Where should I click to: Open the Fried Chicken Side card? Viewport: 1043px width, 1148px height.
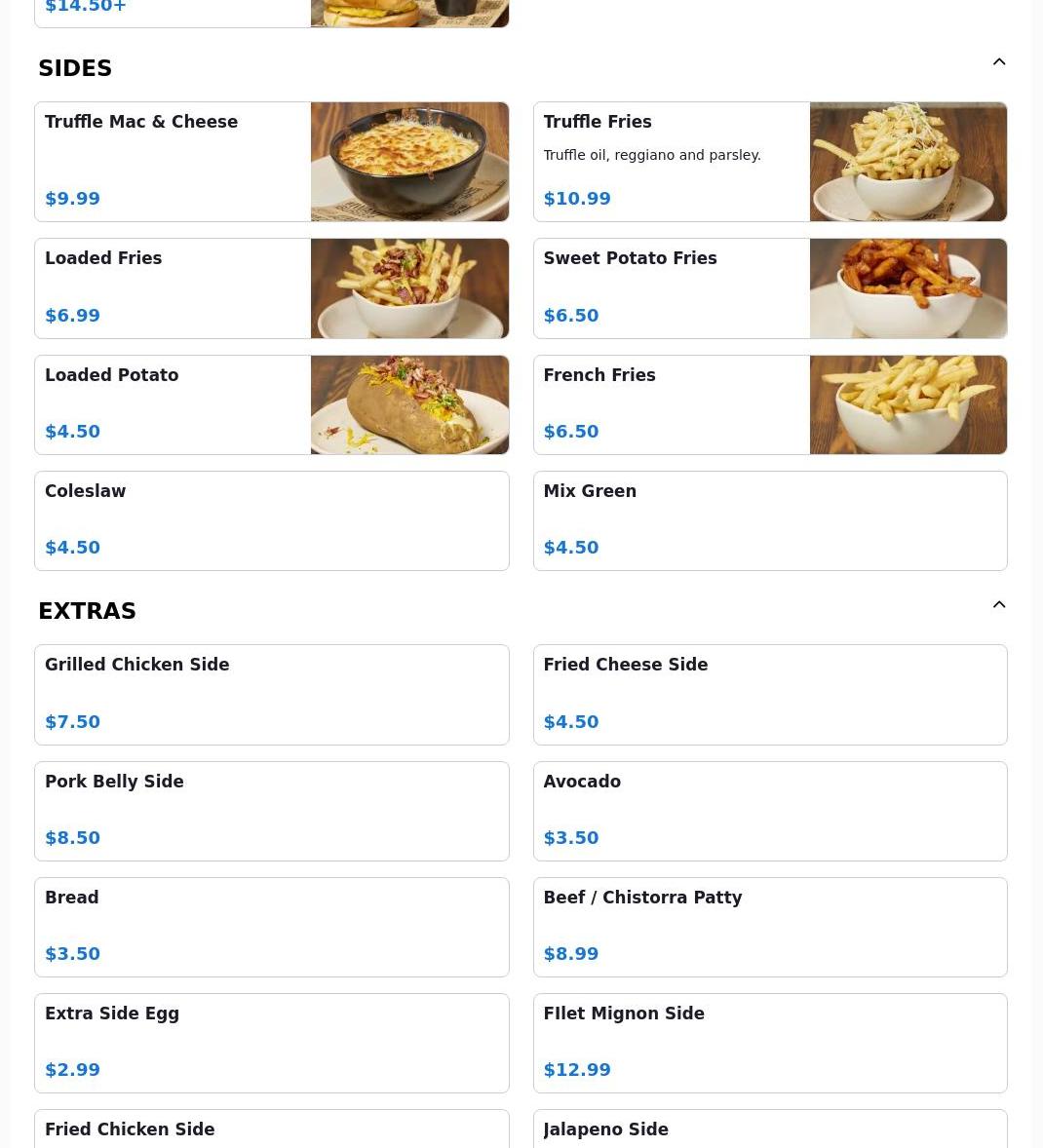click(272, 1129)
